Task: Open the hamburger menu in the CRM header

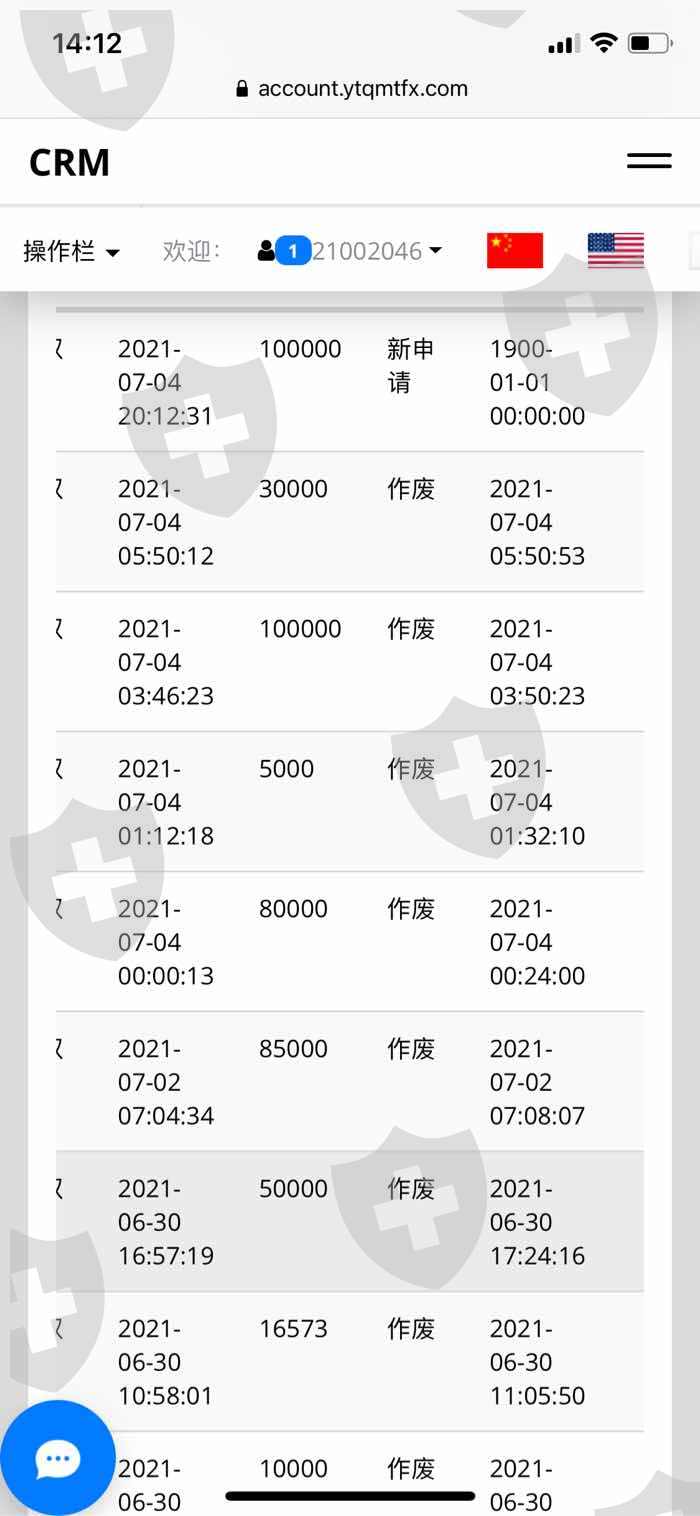Action: coord(649,161)
